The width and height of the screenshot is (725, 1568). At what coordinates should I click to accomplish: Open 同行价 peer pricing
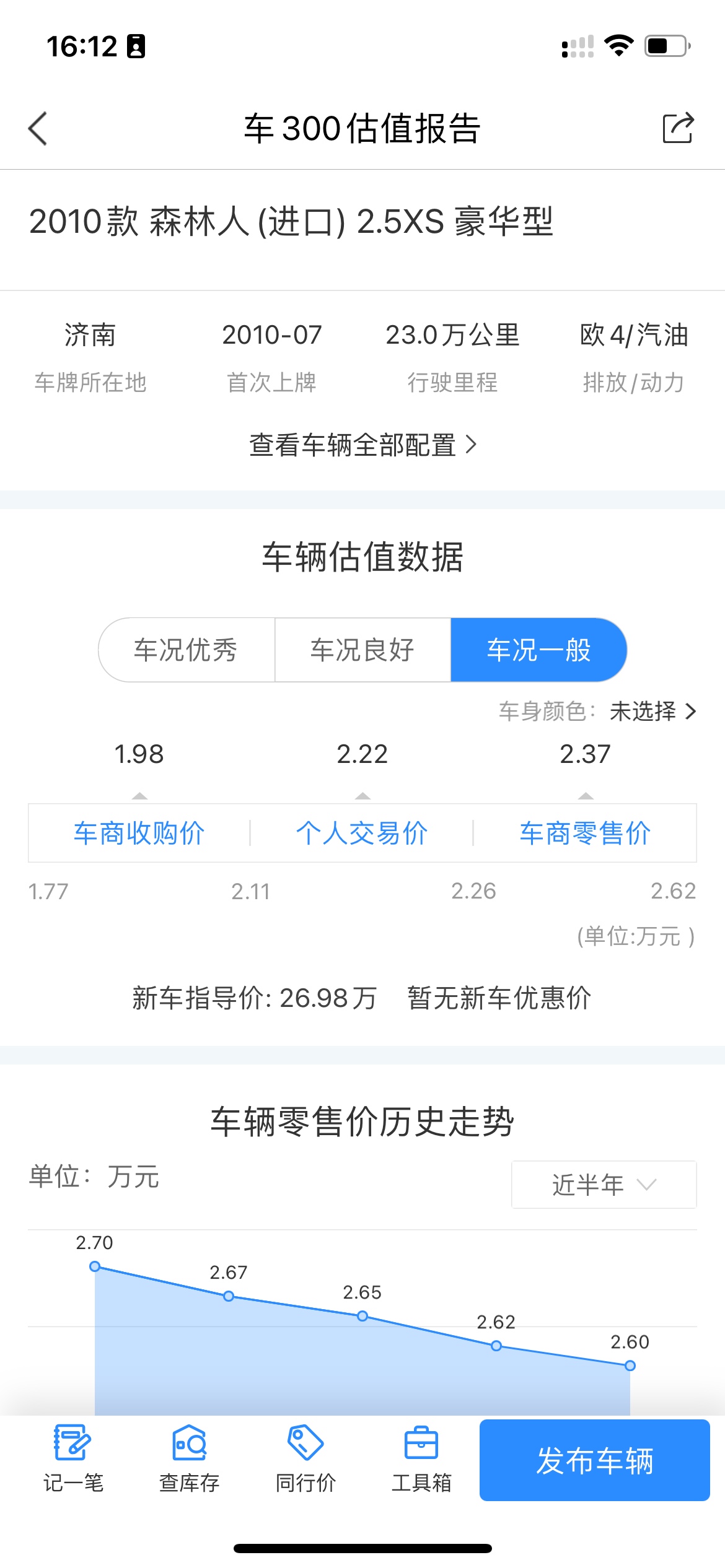tap(305, 1458)
